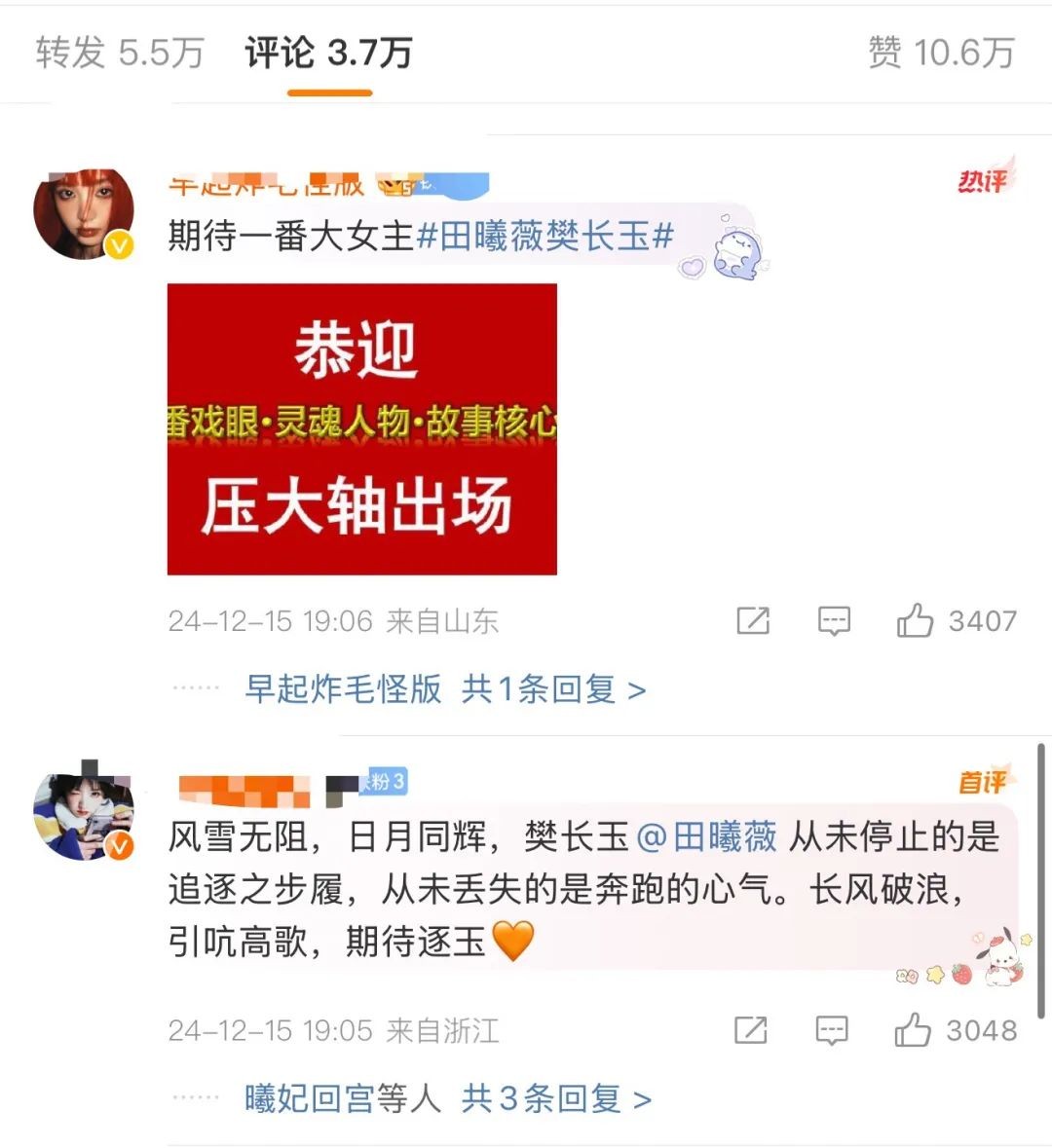Screen dimensions: 1052x1148
Task: Reply to the comment from 山东
Action: [834, 620]
